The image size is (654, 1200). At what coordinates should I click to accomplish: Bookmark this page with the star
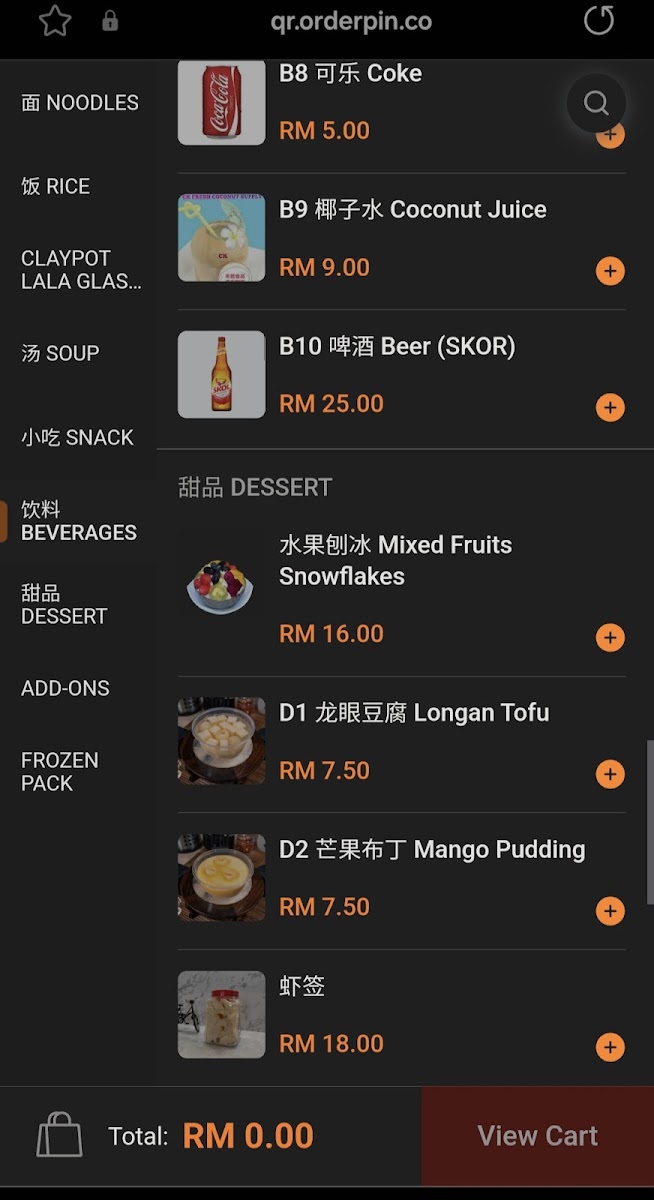[55, 21]
